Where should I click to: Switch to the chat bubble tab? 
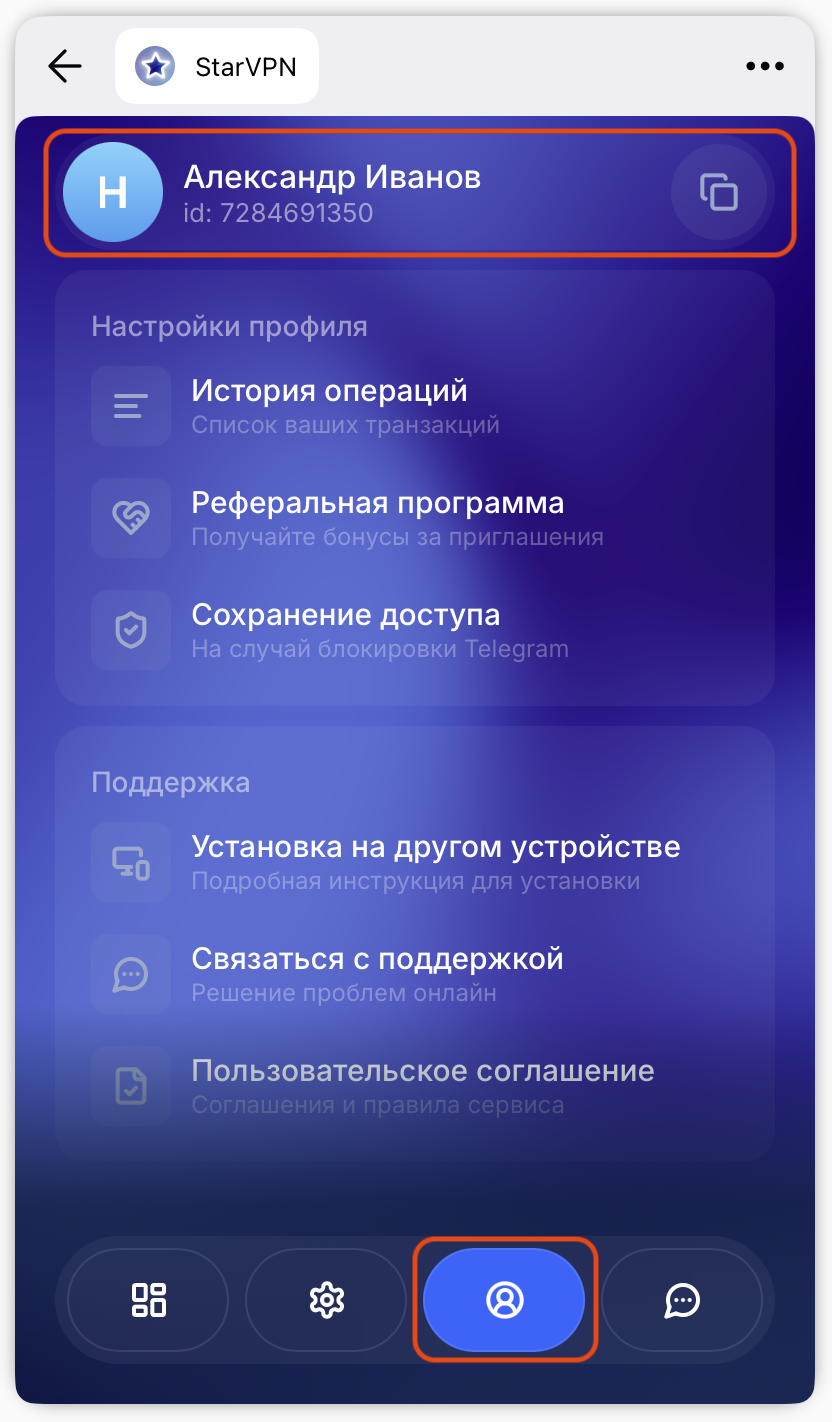(x=682, y=1300)
